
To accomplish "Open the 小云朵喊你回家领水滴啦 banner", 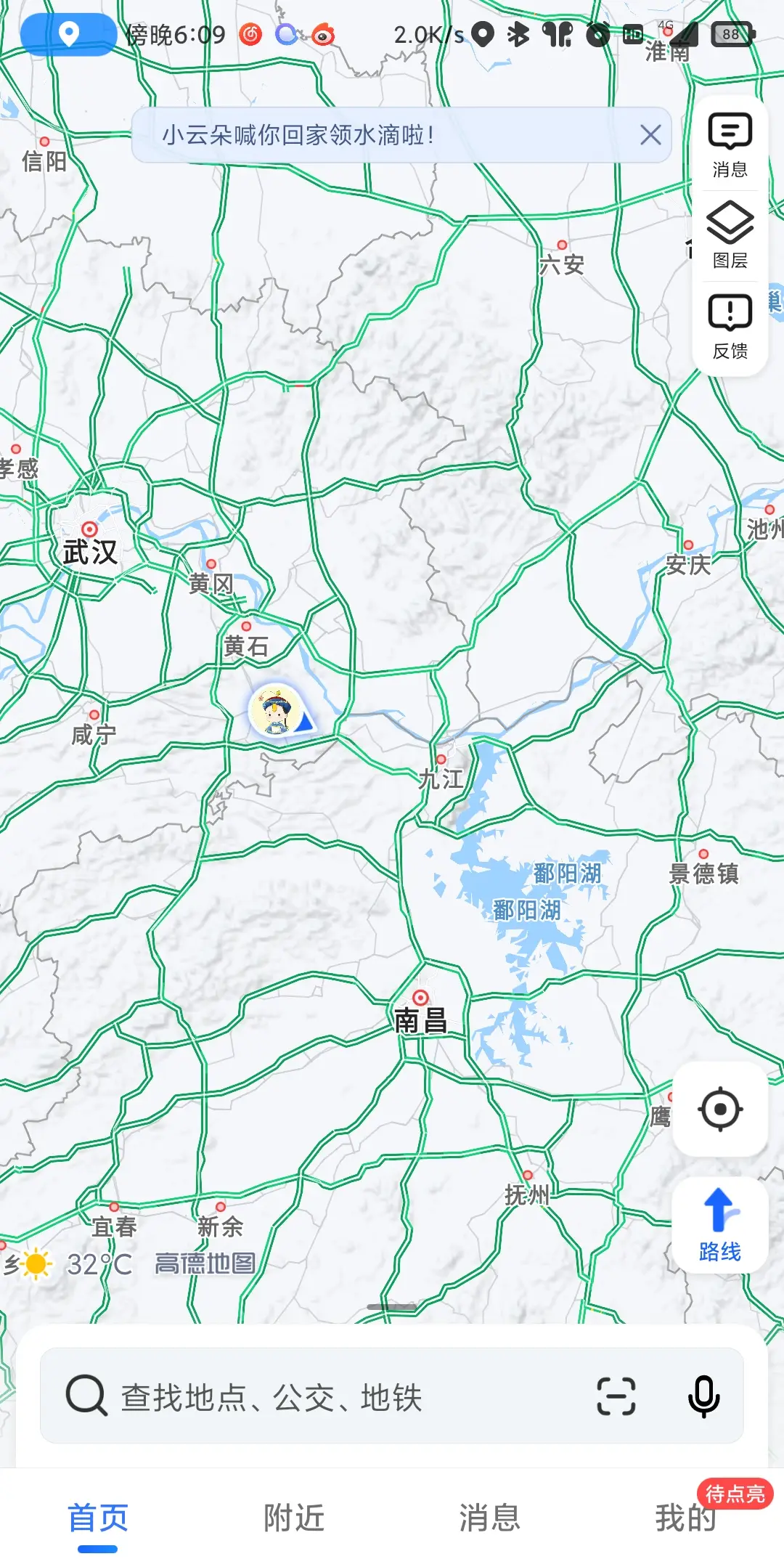I will [363, 135].
